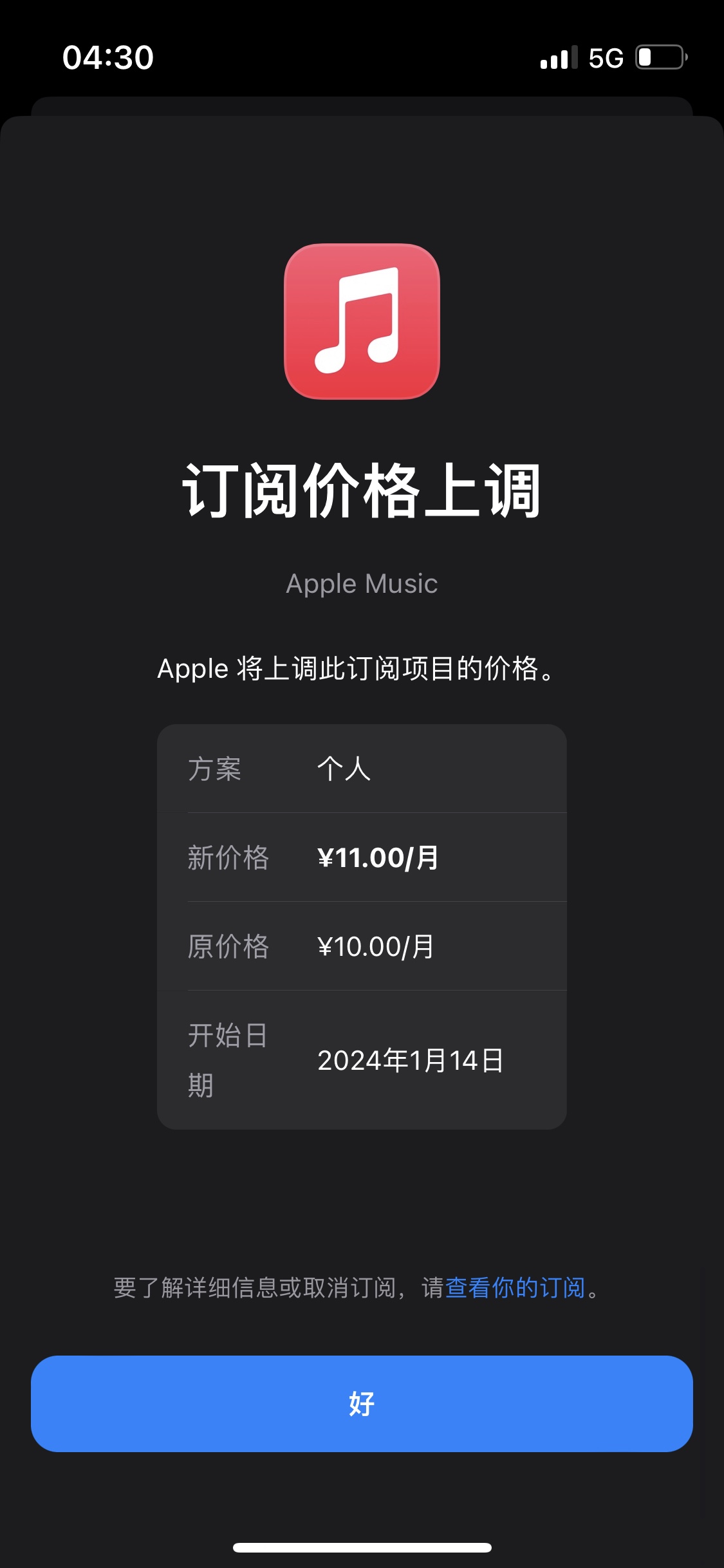Tap the blue 好 button to confirm
Image resolution: width=724 pixels, height=1568 pixels.
pyautogui.click(x=362, y=1404)
